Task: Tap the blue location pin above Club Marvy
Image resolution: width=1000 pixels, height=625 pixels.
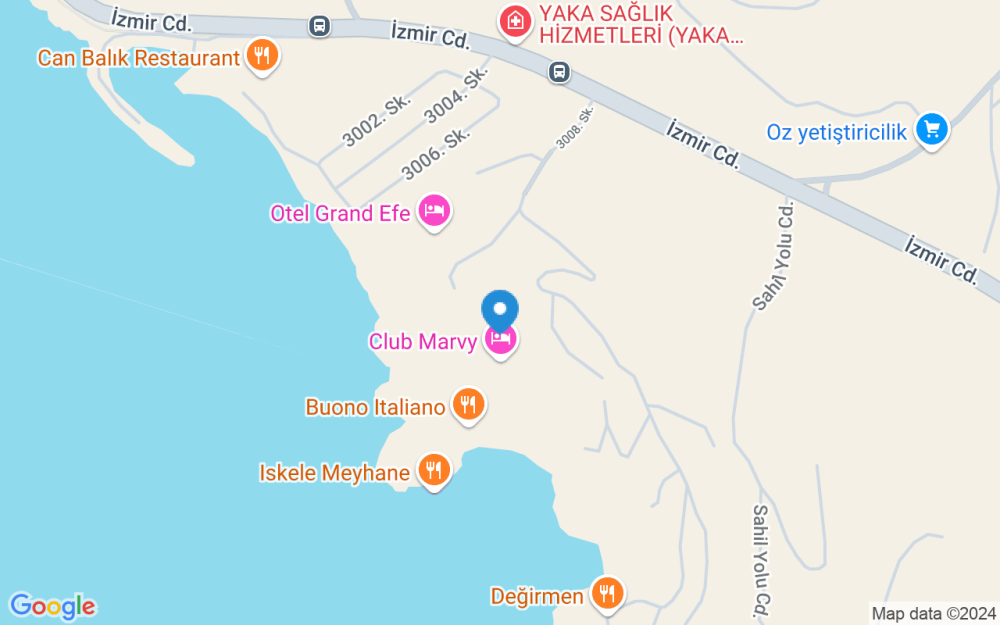Action: (x=500, y=311)
